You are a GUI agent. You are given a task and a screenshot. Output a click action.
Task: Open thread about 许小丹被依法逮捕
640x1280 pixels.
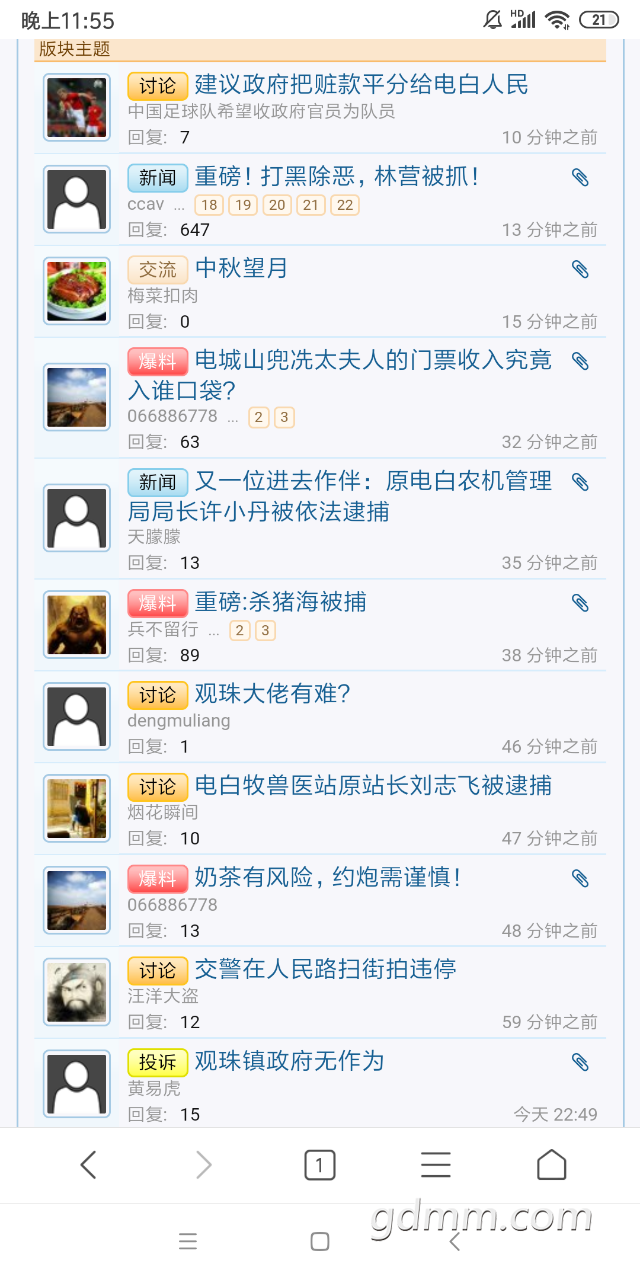372,482
